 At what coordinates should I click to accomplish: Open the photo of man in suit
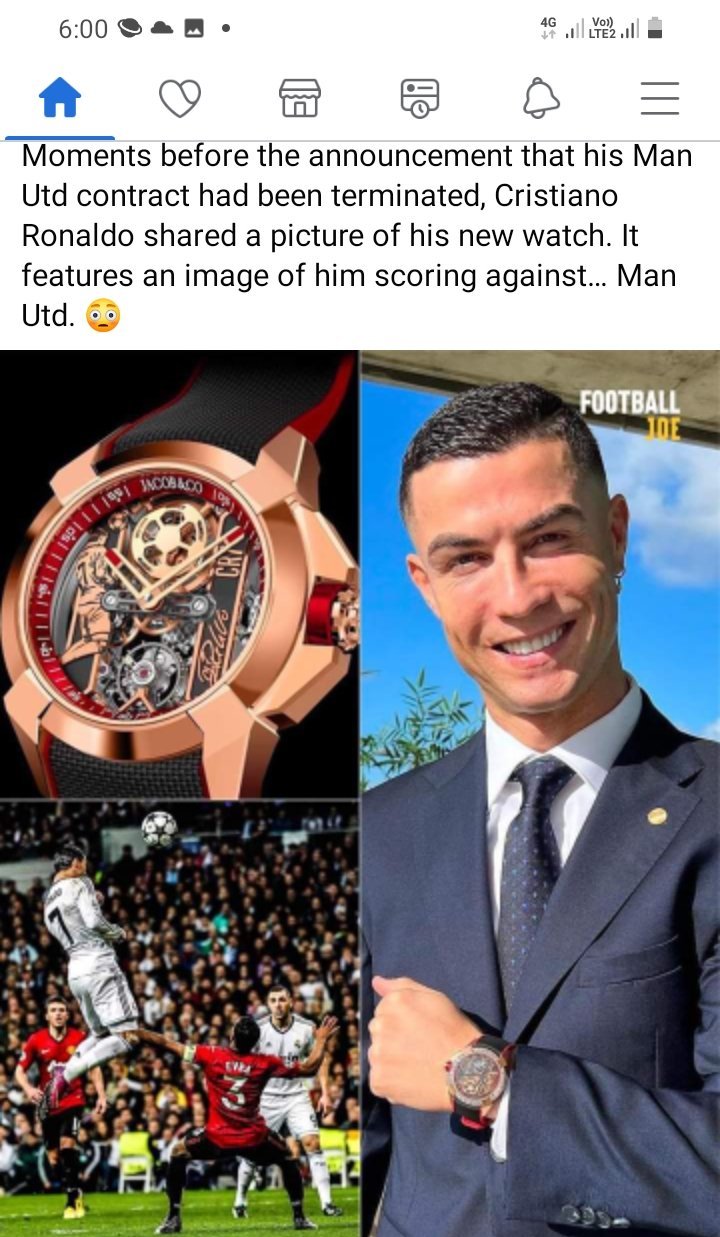click(540, 793)
